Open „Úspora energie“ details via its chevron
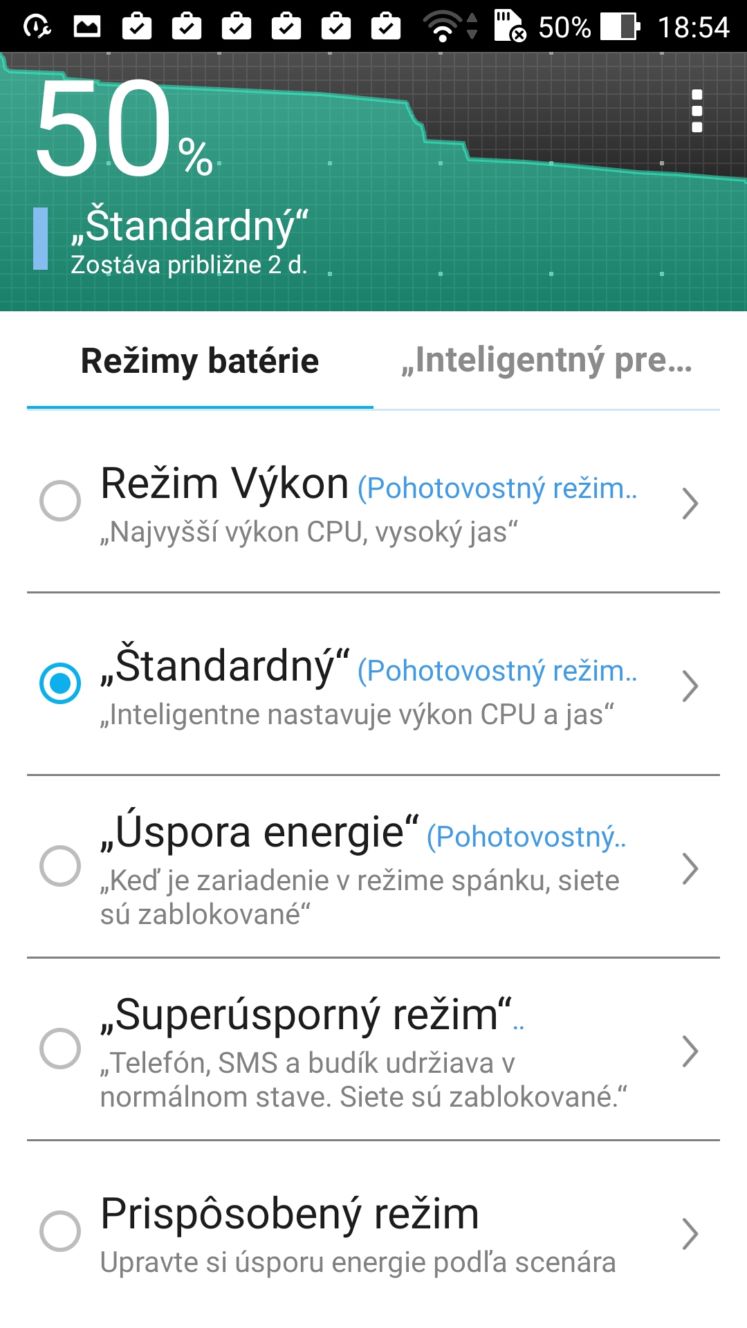 [689, 869]
